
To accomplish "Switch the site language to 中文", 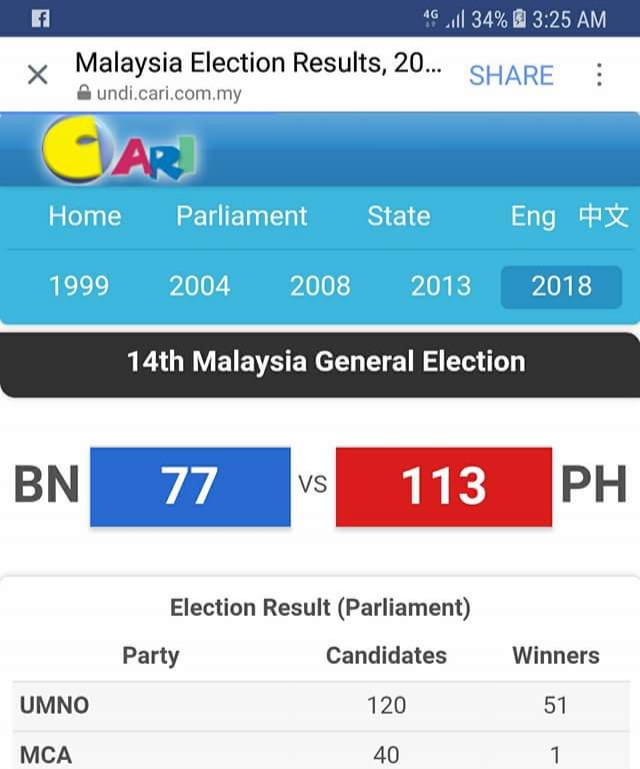I will point(603,217).
